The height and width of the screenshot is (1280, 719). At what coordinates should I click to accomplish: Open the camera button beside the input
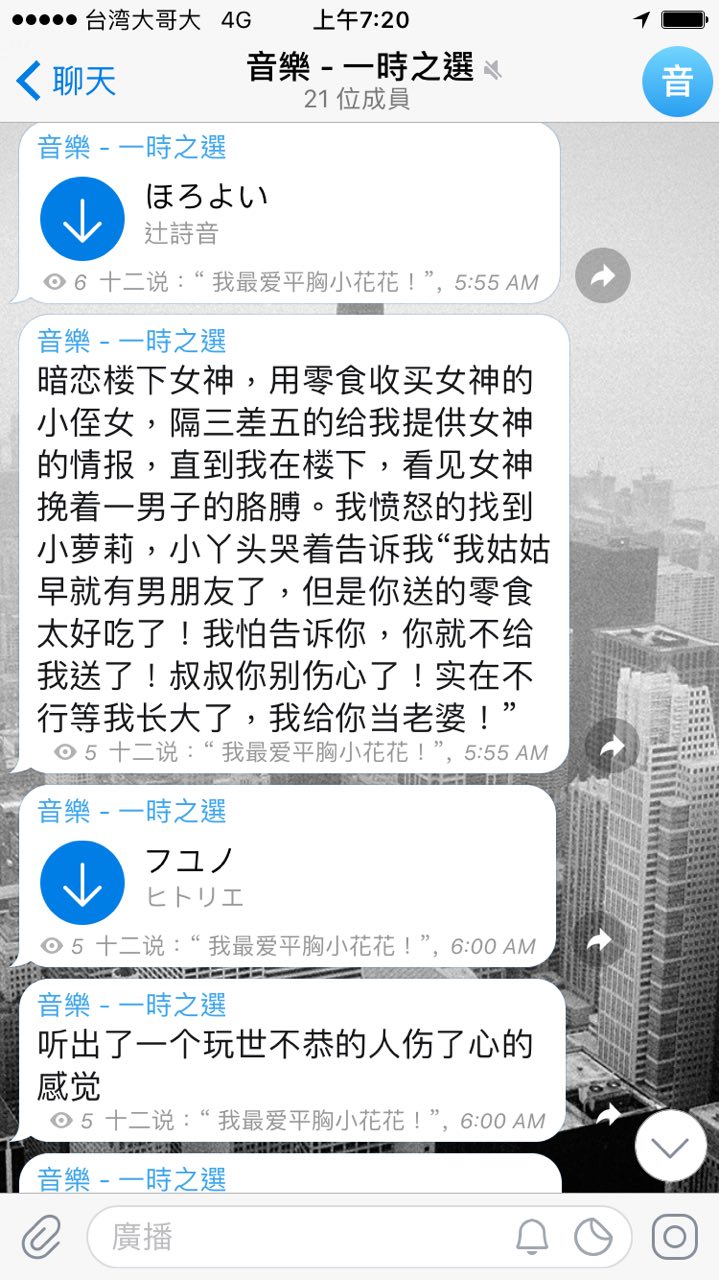coord(675,1238)
